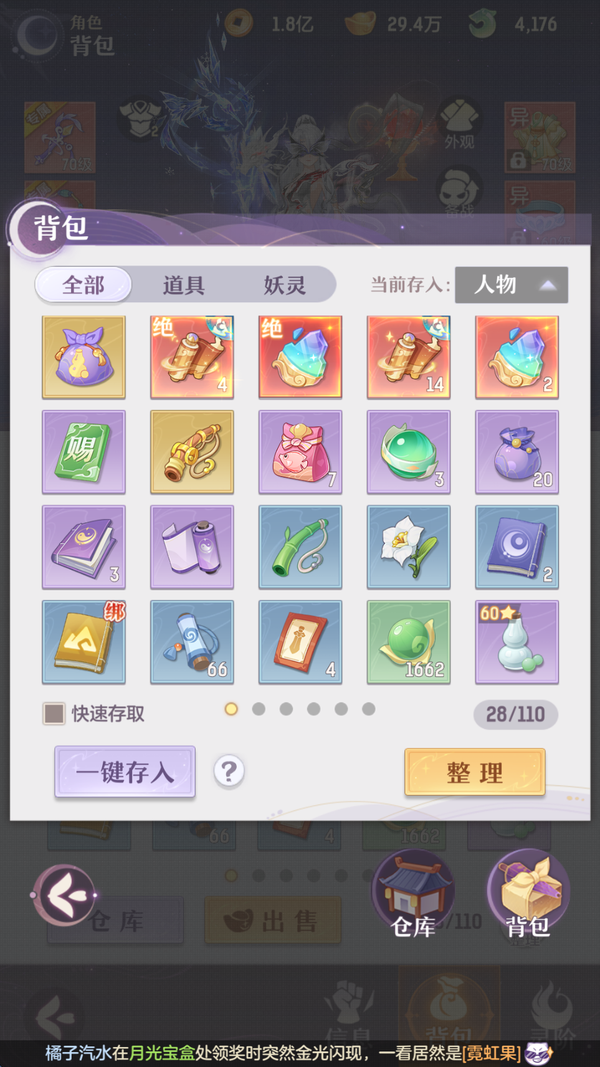
Task: Select the yellow book item marked 绑
Action: coord(84,641)
